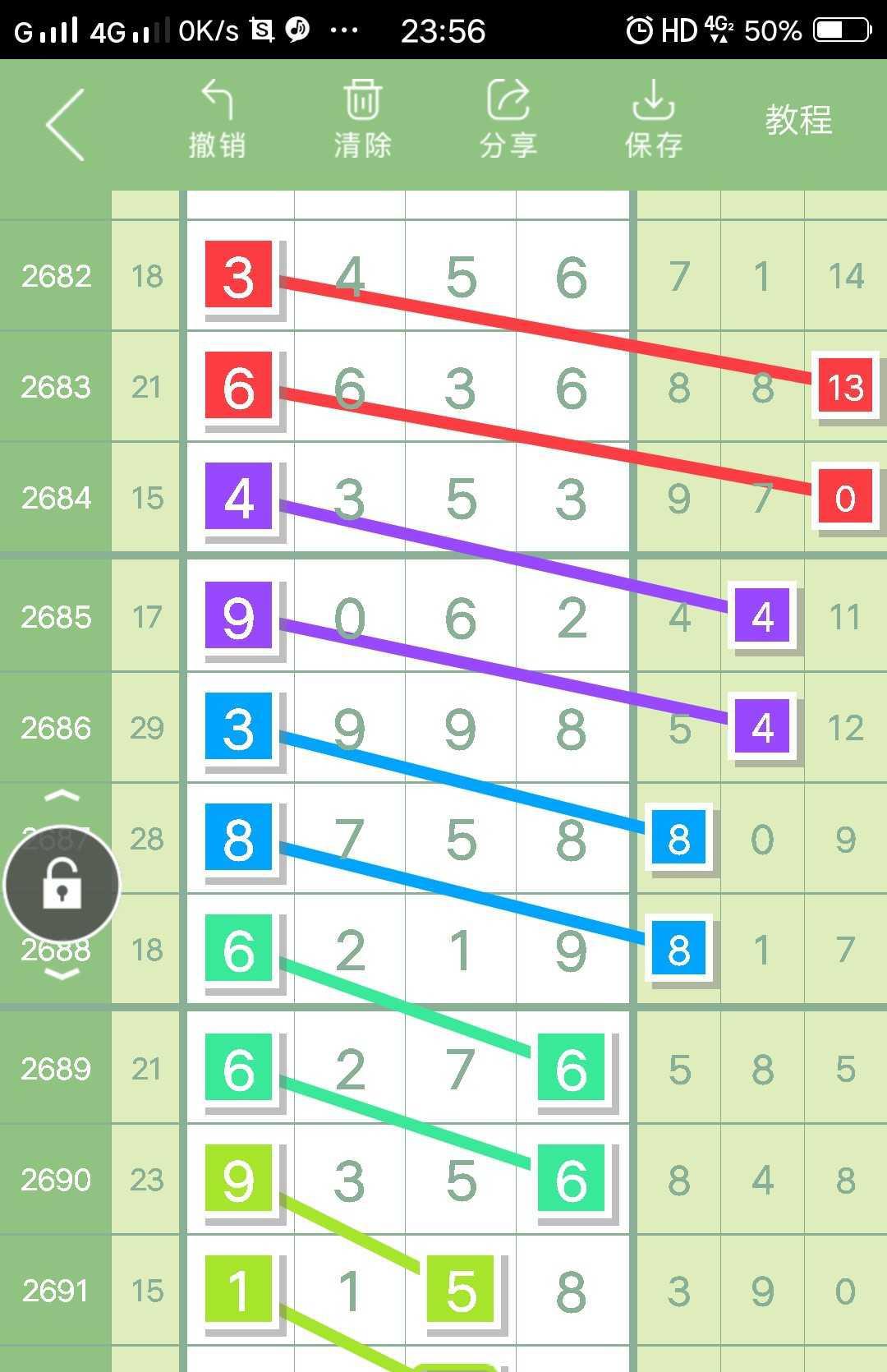Clear all markings with 清除
Screen dimensions: 887x1372
coord(362,120)
